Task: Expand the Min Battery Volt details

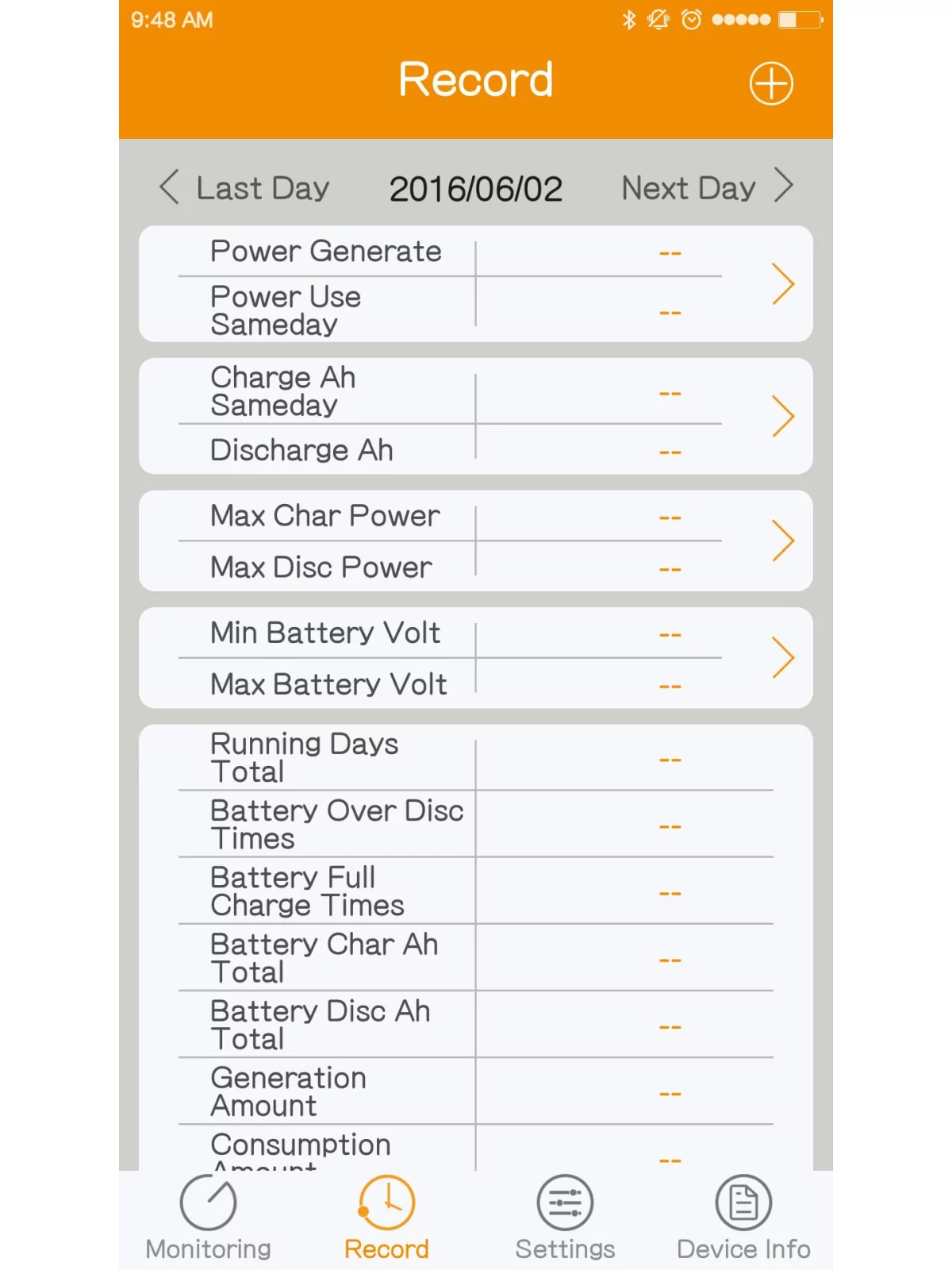Action: [784, 657]
